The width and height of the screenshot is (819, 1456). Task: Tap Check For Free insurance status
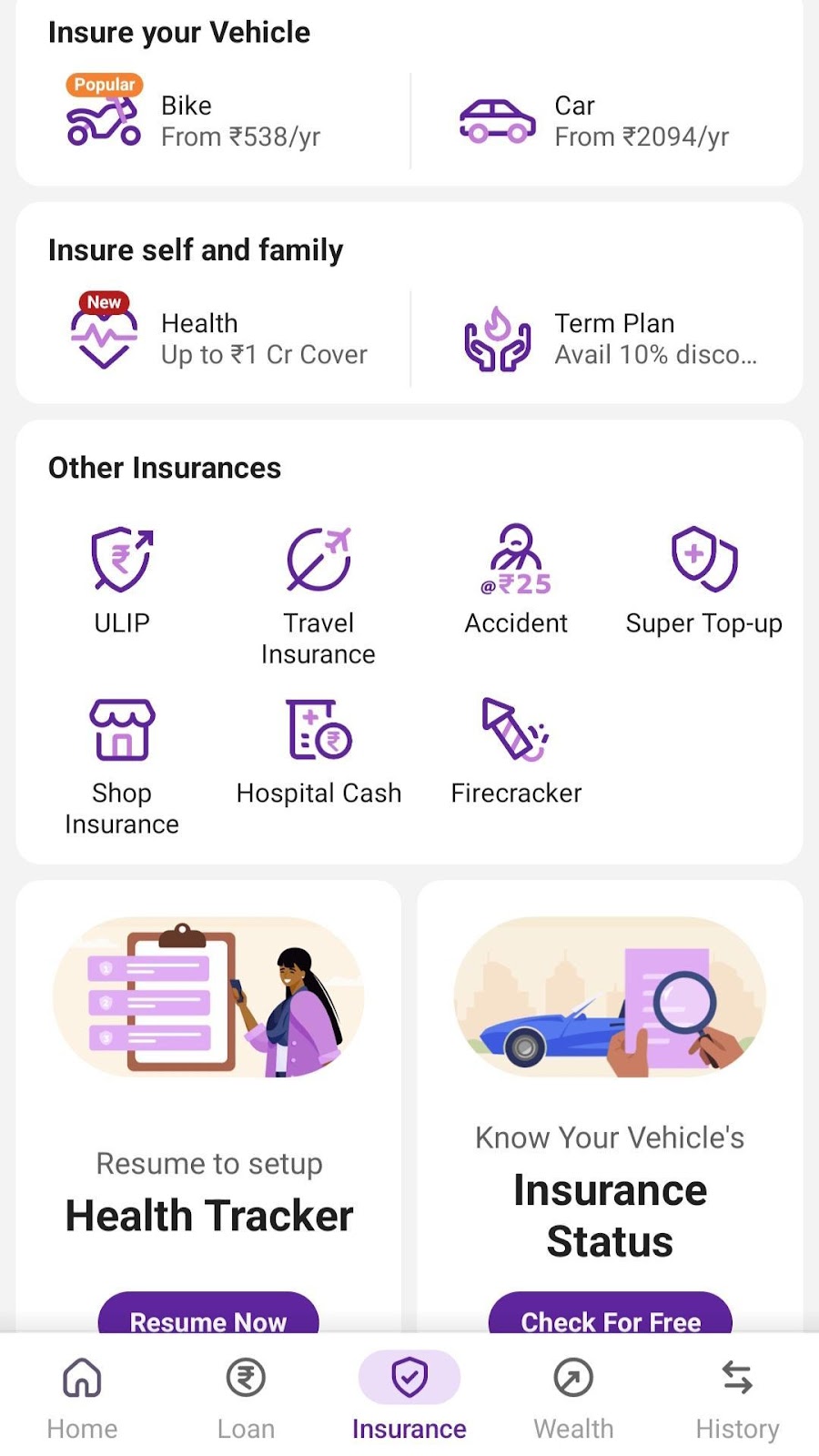coord(611,1316)
